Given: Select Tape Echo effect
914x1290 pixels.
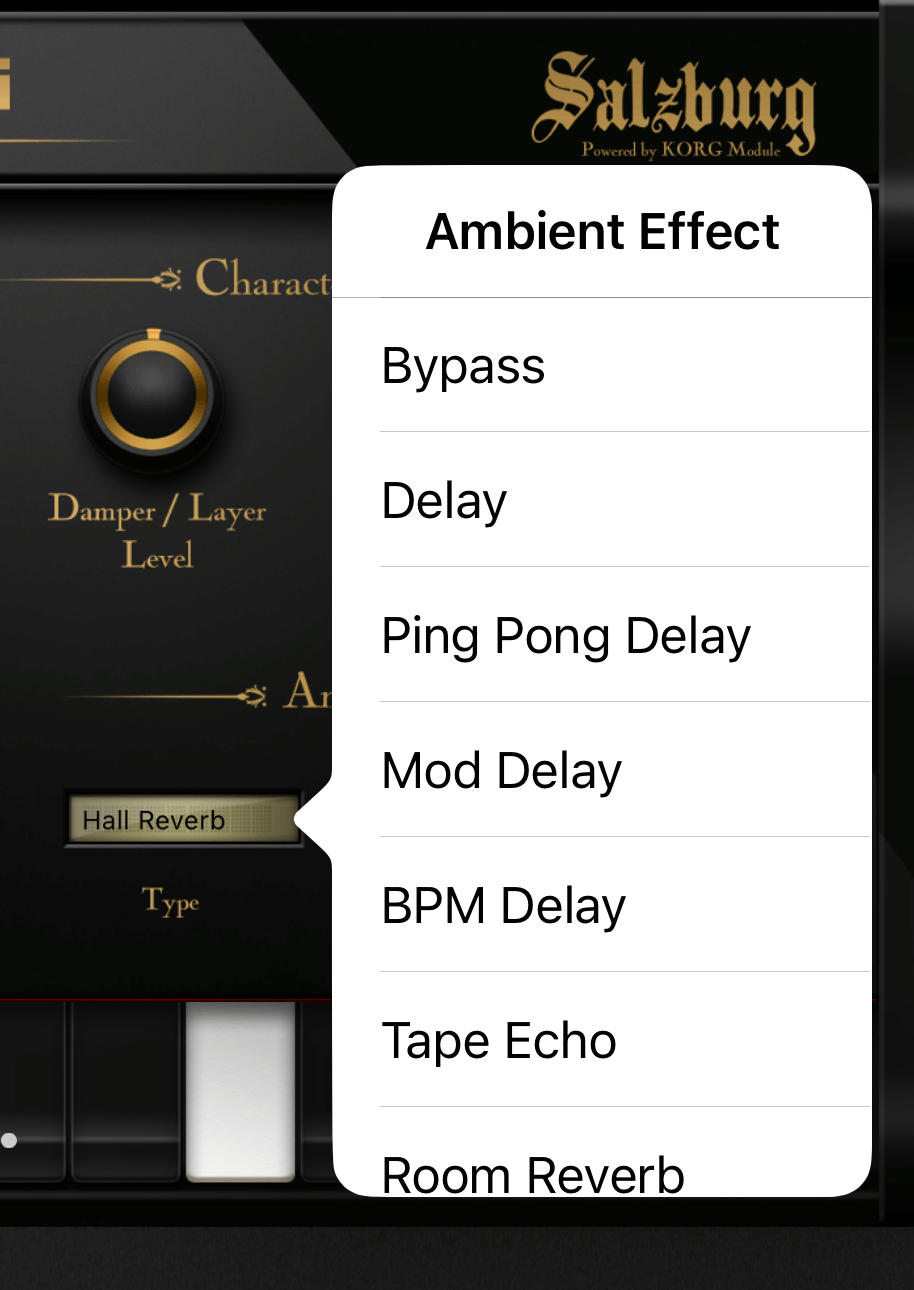Looking at the screenshot, I should [x=600, y=1041].
